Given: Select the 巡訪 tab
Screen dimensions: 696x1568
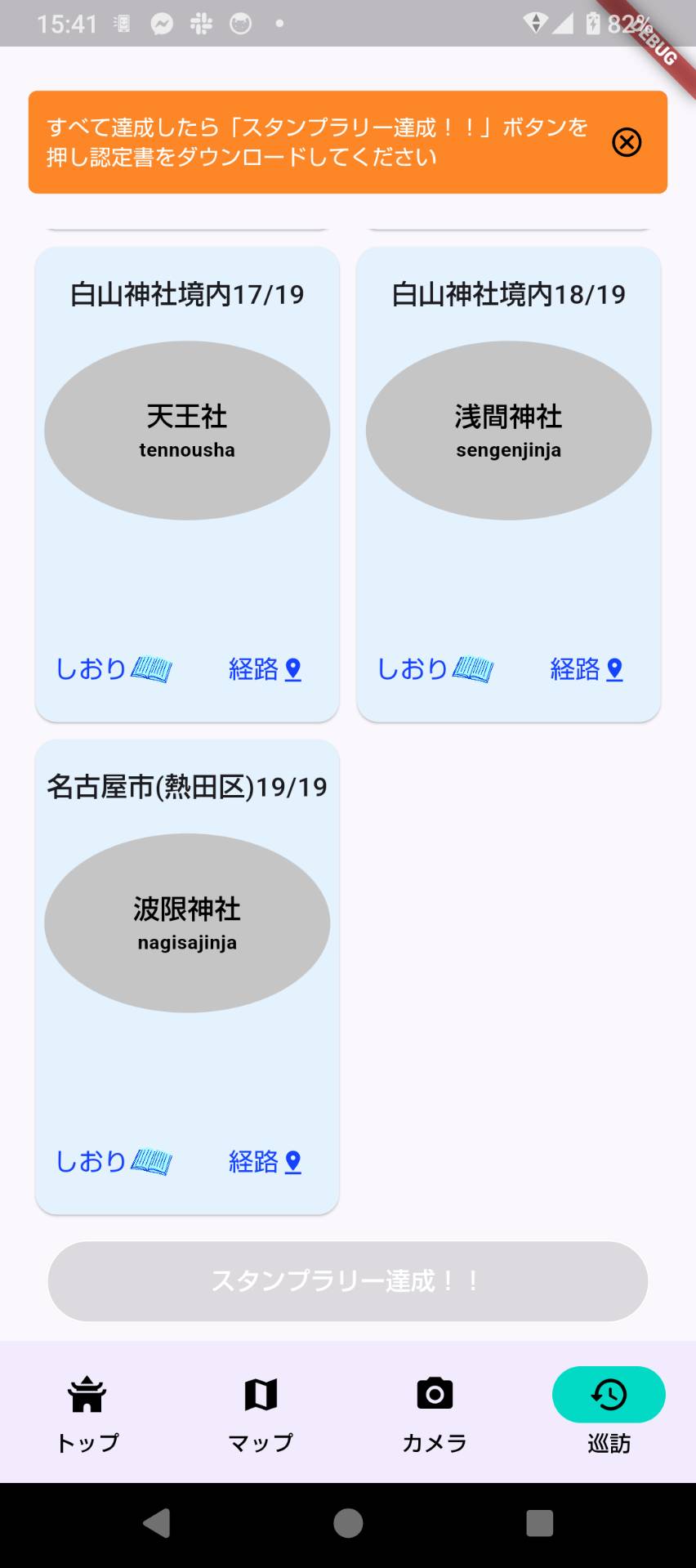Looking at the screenshot, I should [x=609, y=1413].
